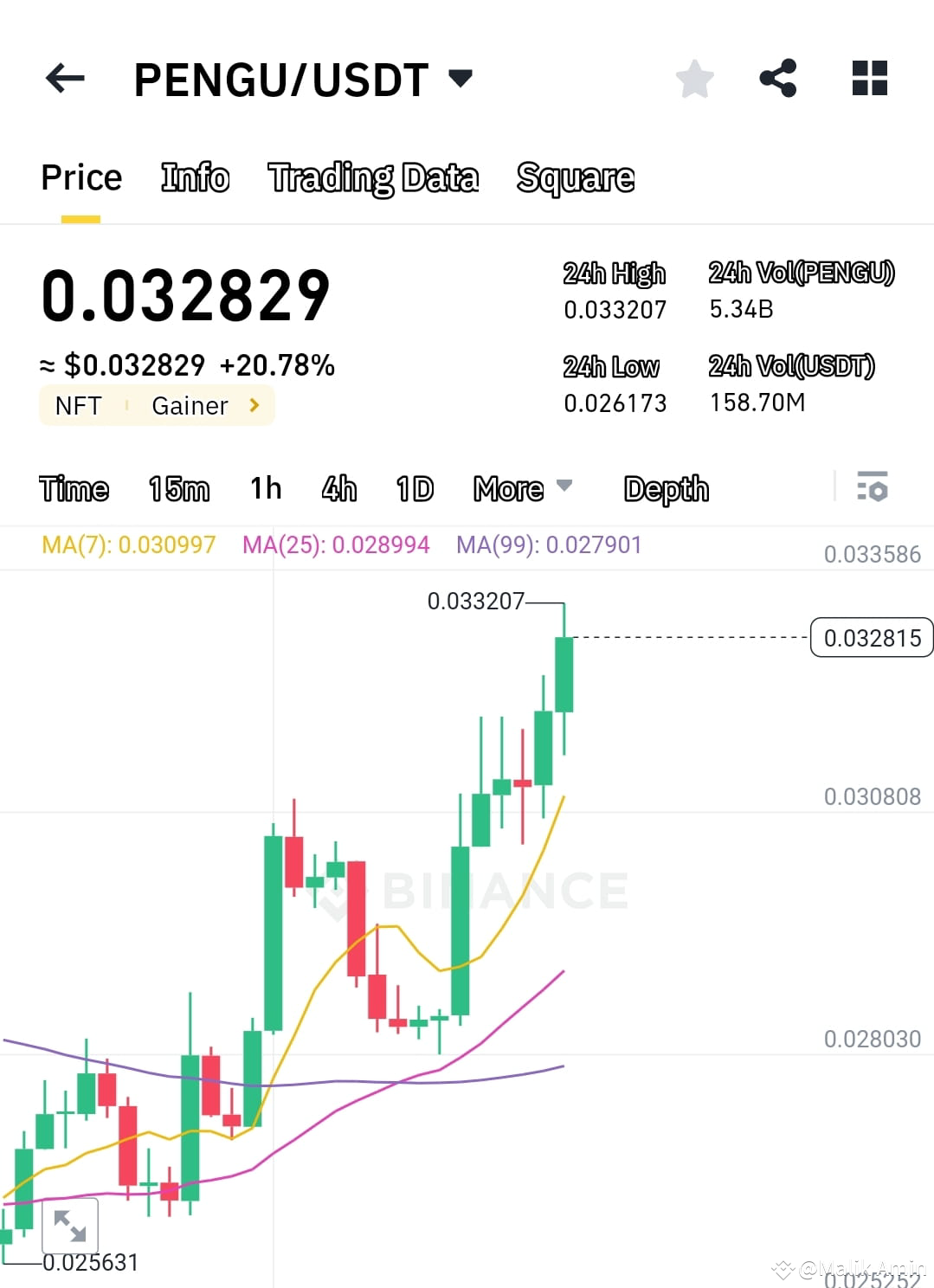Click the Gainer label chevron
Image resolution: width=934 pixels, height=1288 pixels.
click(252, 405)
